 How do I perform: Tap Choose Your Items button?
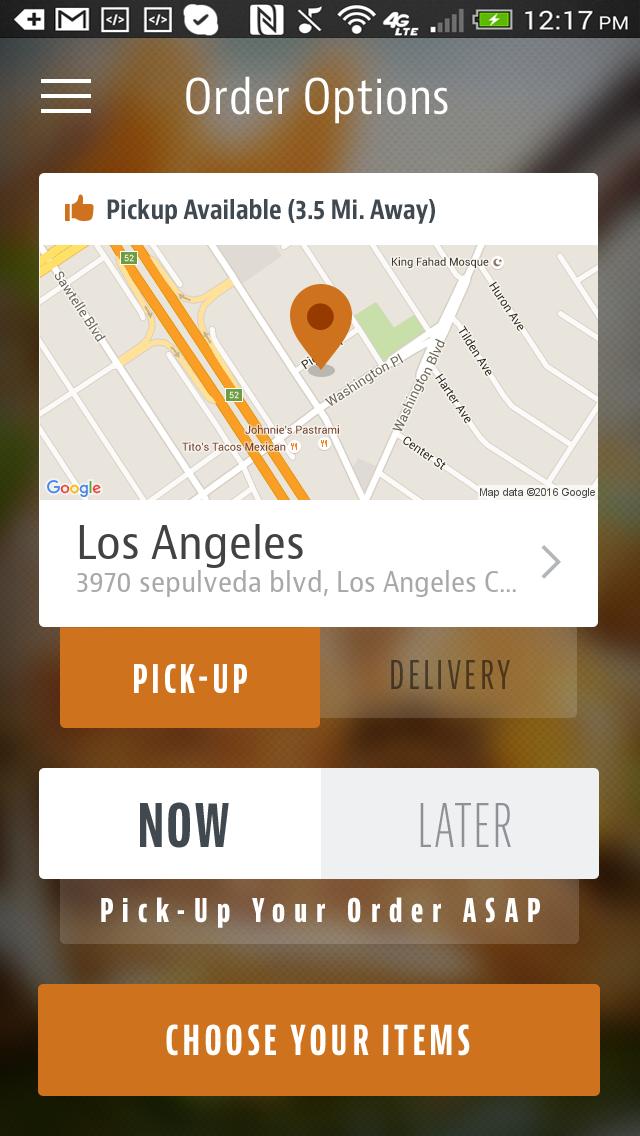click(319, 1040)
